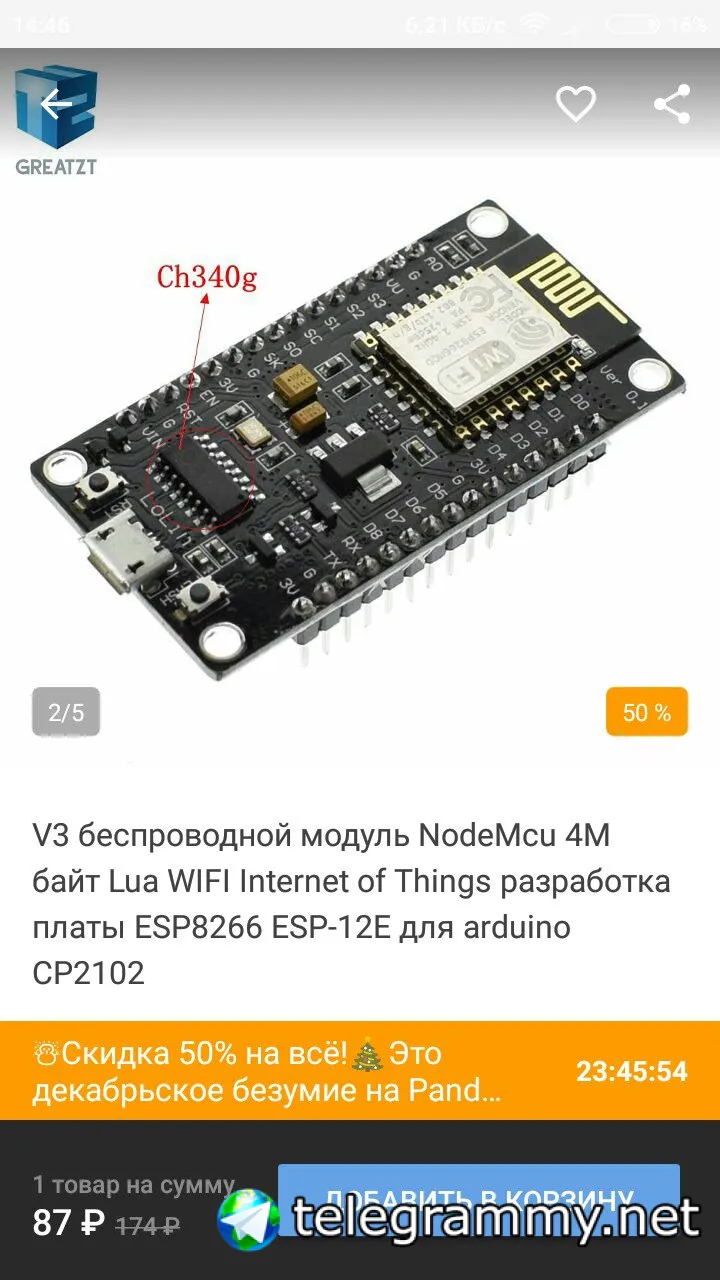The width and height of the screenshot is (720, 1280).
Task: Go back using the arrow
Action: [x=56, y=104]
